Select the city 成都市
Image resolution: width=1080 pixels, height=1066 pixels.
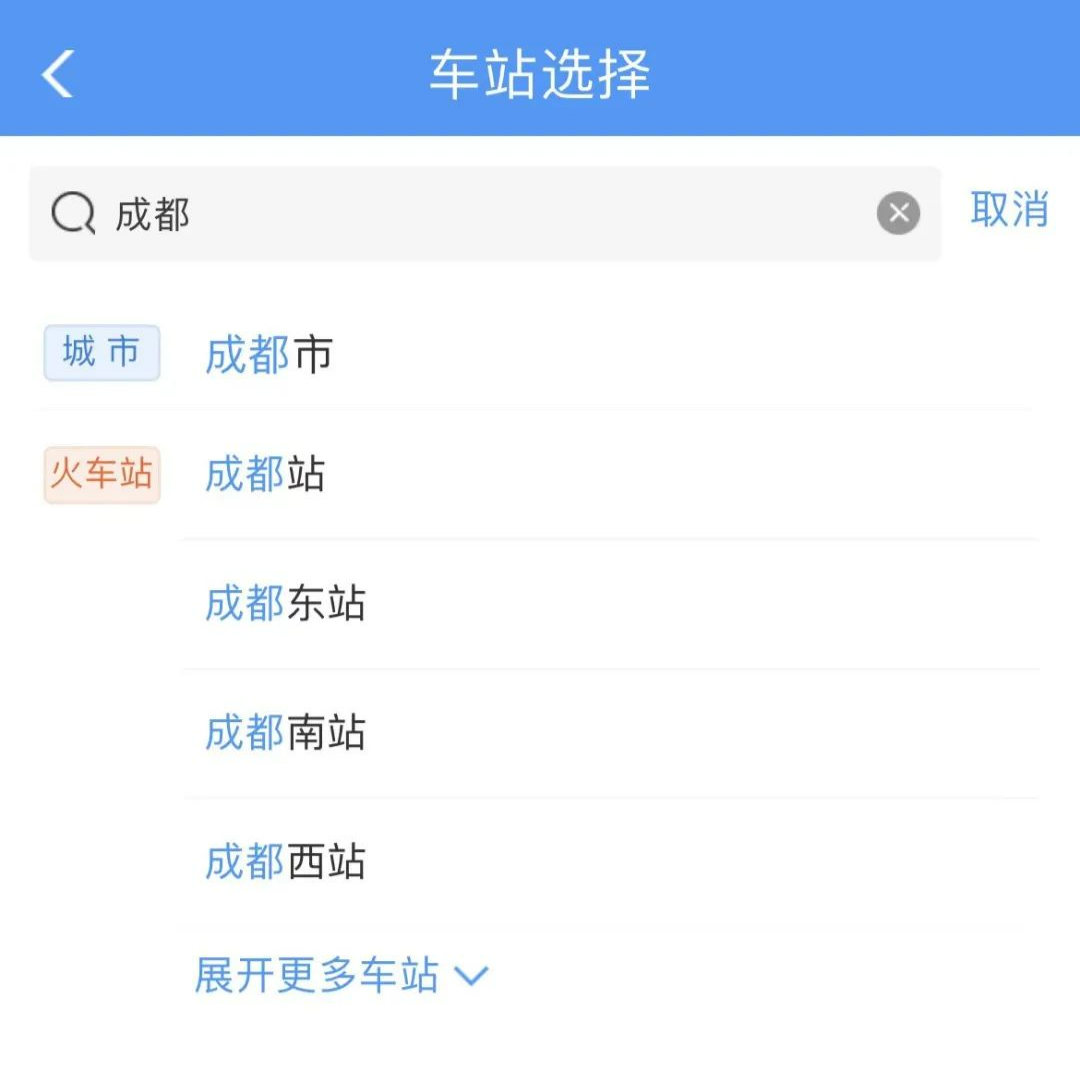[268, 355]
